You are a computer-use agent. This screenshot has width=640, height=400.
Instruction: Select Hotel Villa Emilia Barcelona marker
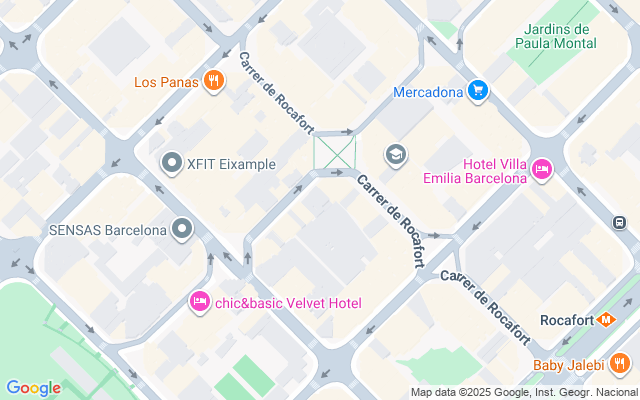click(542, 171)
